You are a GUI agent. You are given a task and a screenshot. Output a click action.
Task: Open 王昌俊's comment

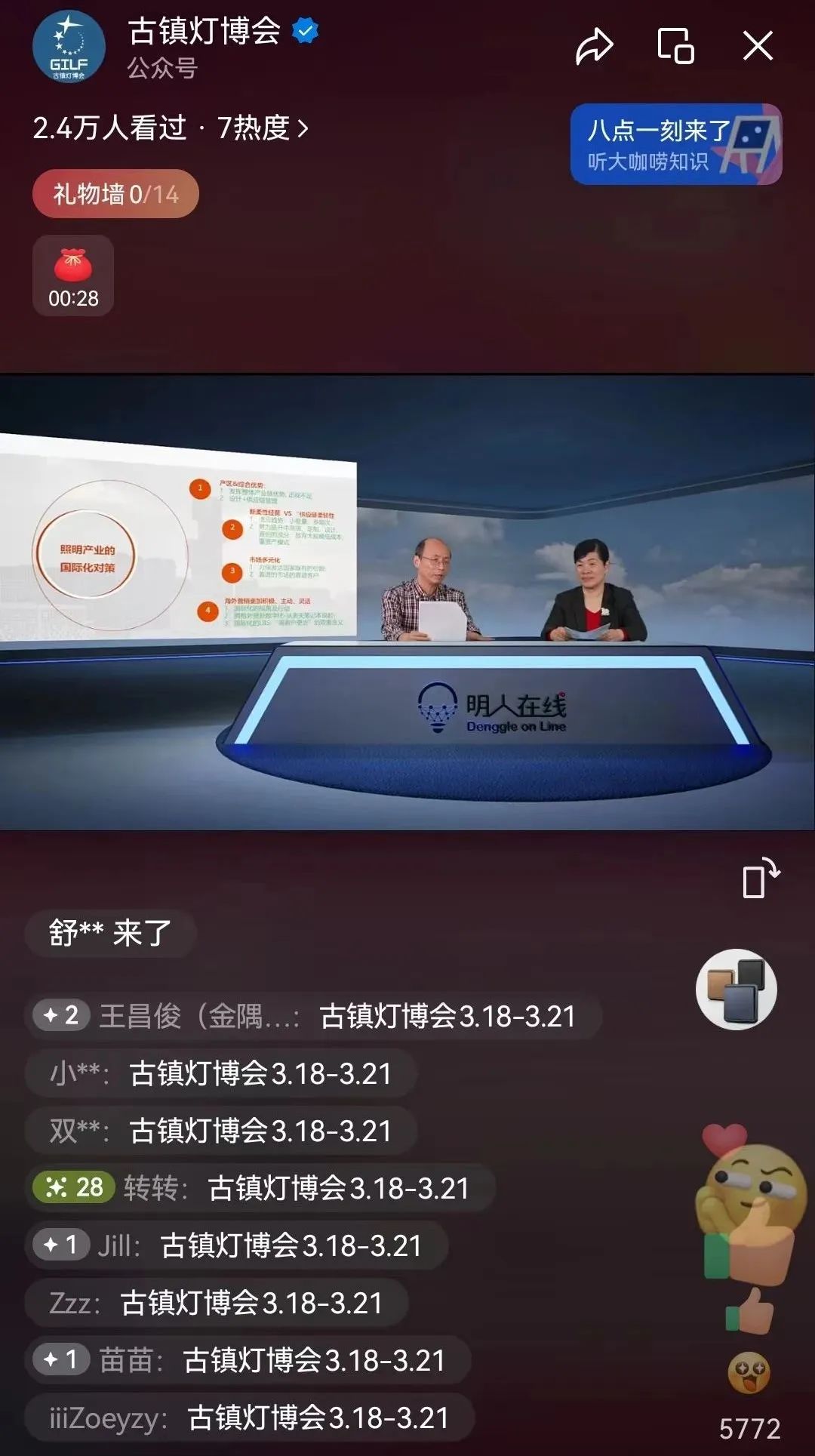pyautogui.click(x=313, y=1016)
